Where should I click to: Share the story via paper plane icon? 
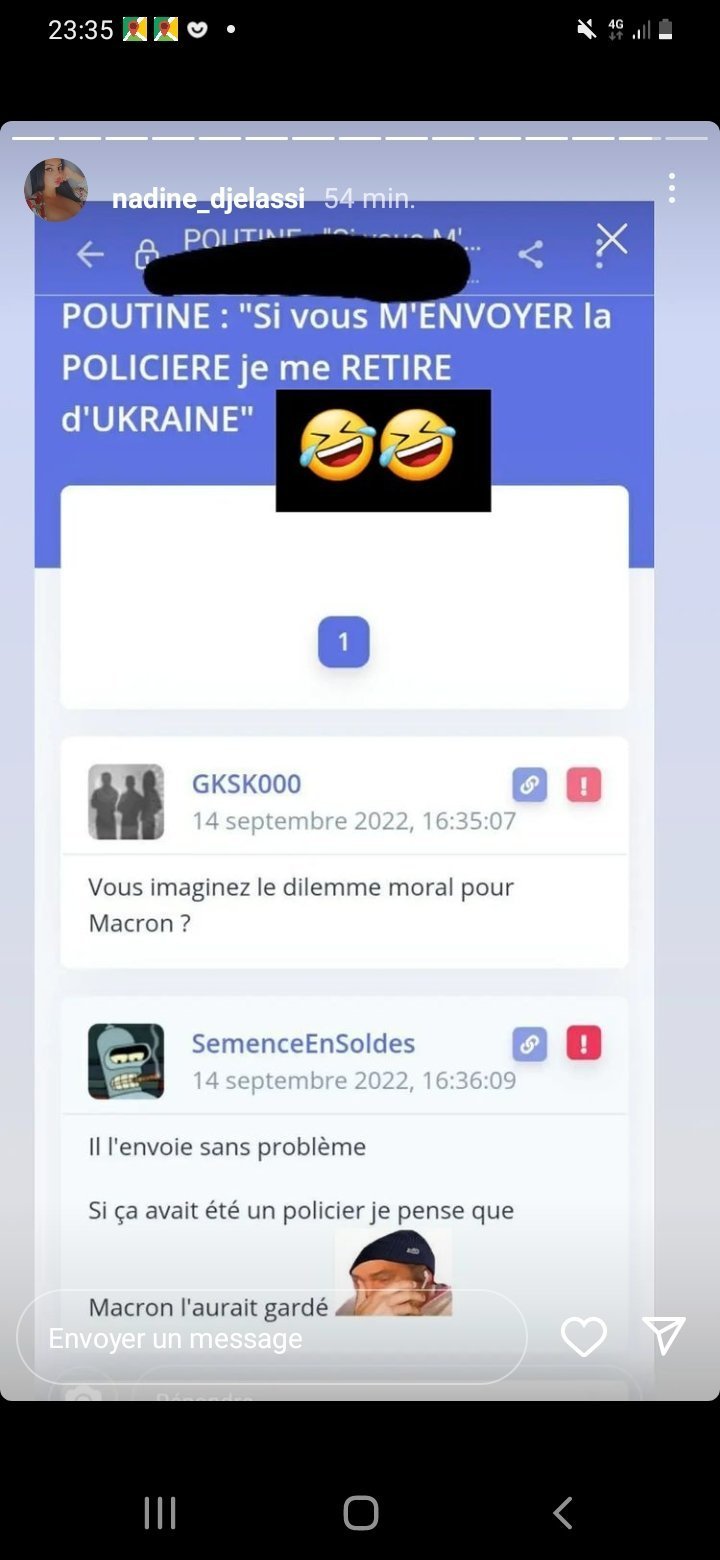[x=663, y=1336]
